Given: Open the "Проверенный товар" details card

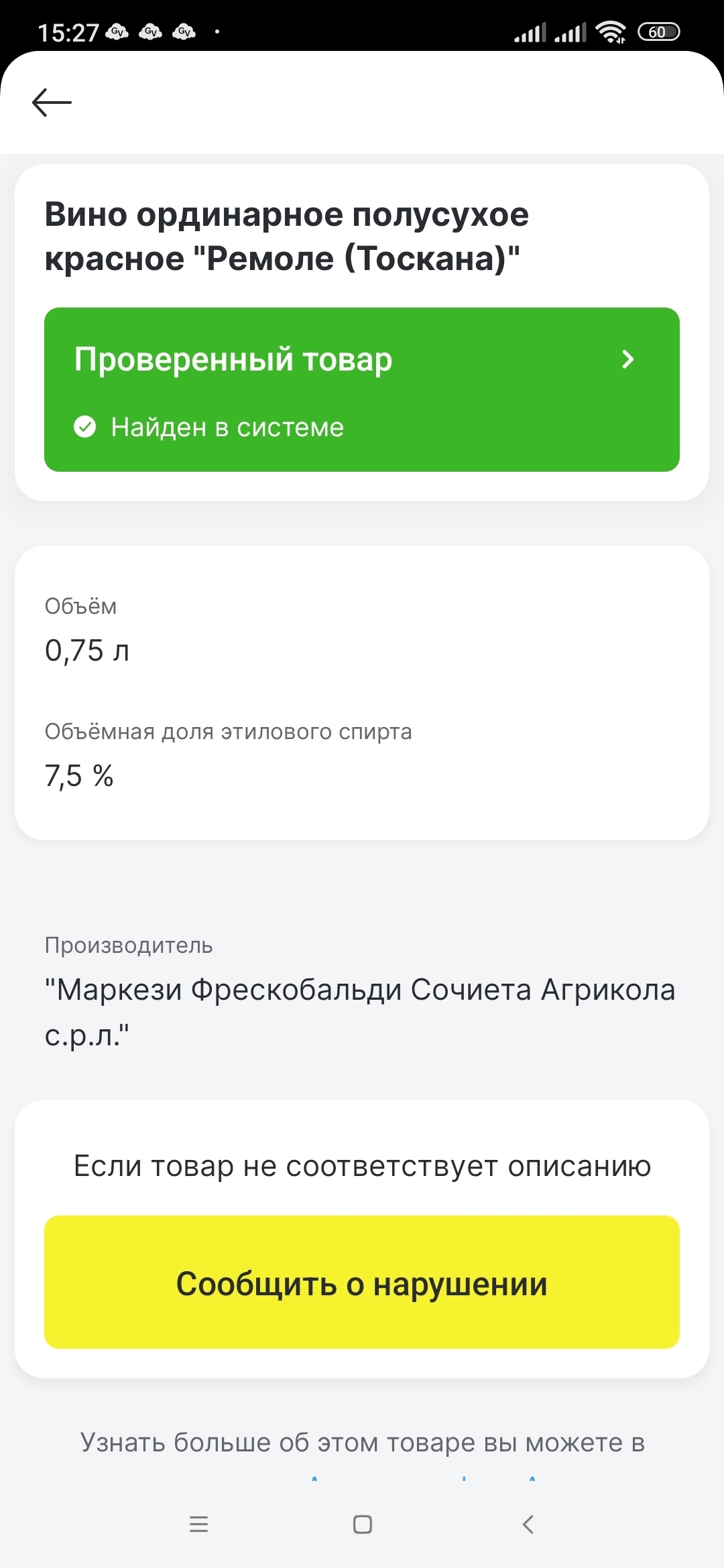Looking at the screenshot, I should pos(361,389).
